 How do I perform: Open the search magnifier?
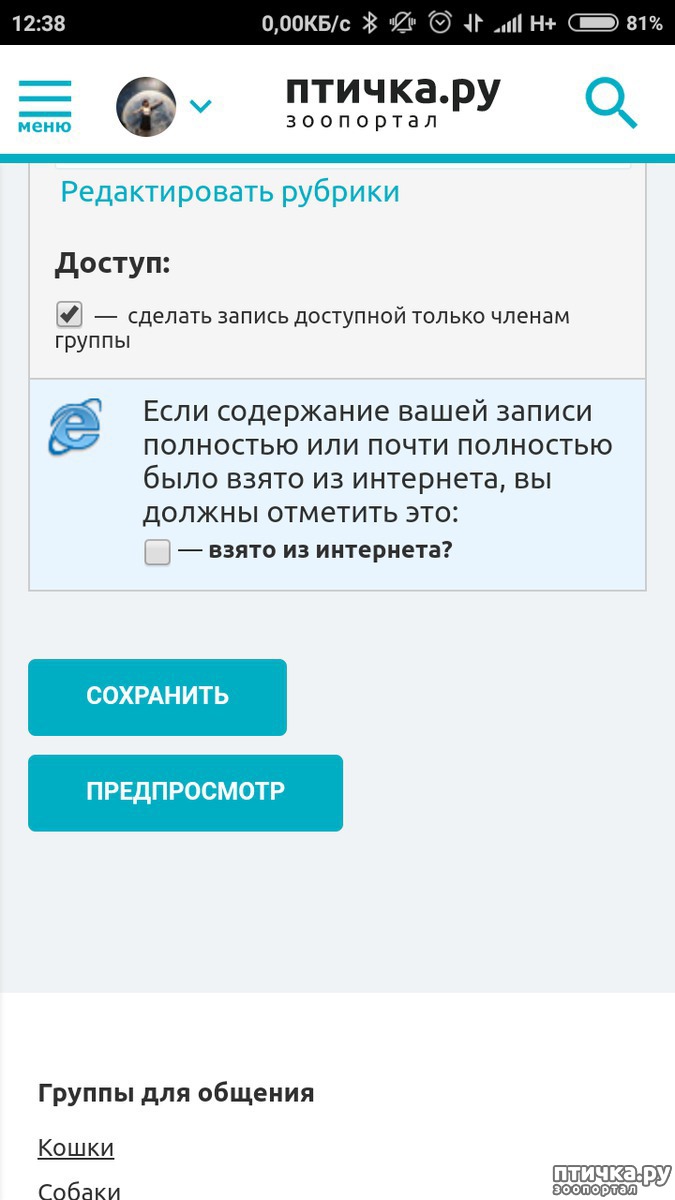click(x=611, y=104)
